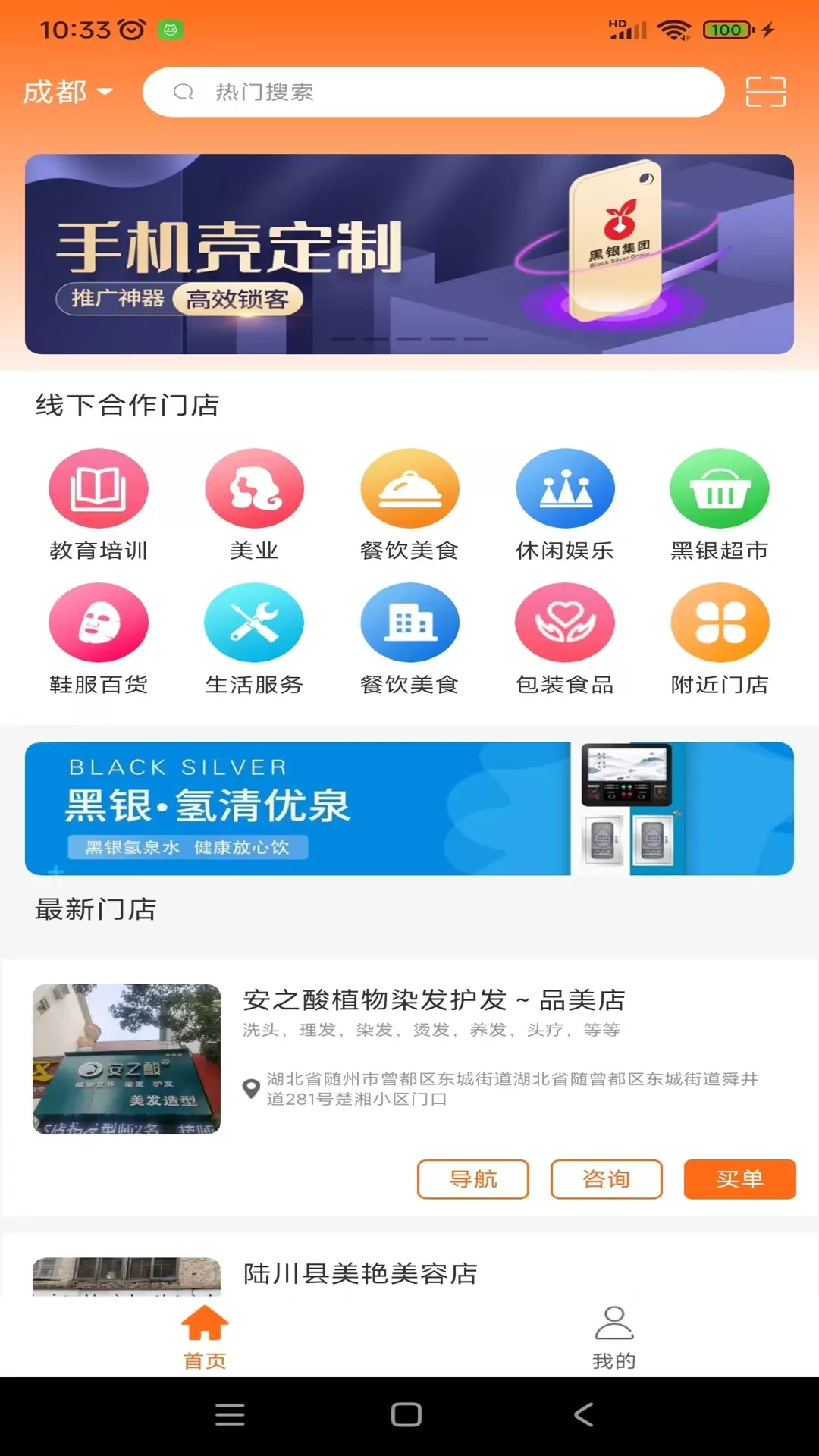
Task: Tap 买单 for 安之酸 store
Action: 739,1179
